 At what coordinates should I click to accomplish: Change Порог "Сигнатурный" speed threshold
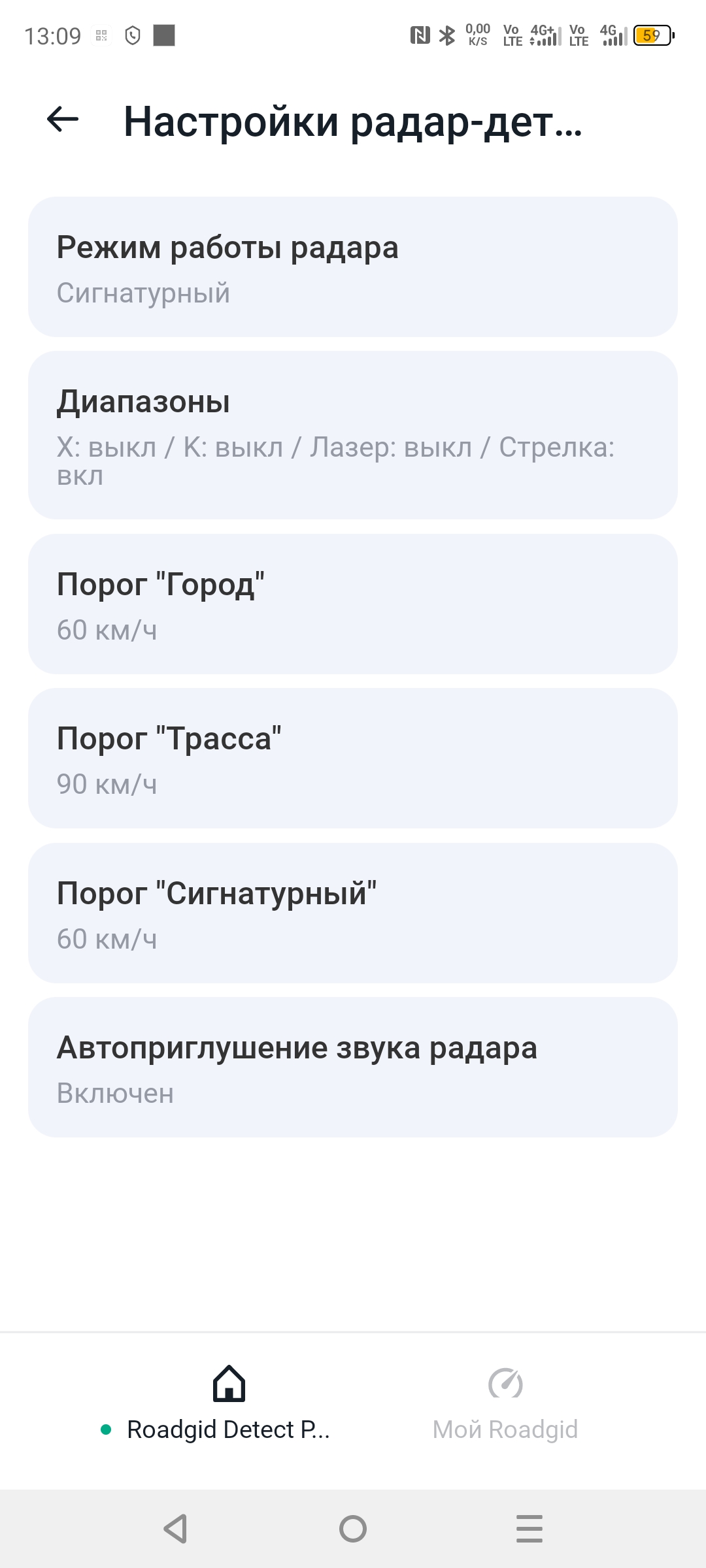coord(353,913)
